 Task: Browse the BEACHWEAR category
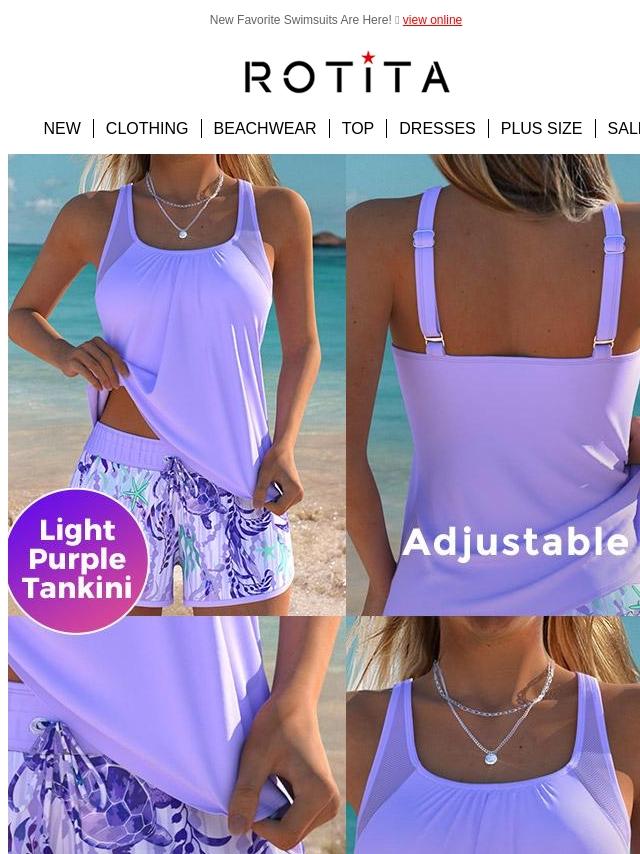point(265,128)
